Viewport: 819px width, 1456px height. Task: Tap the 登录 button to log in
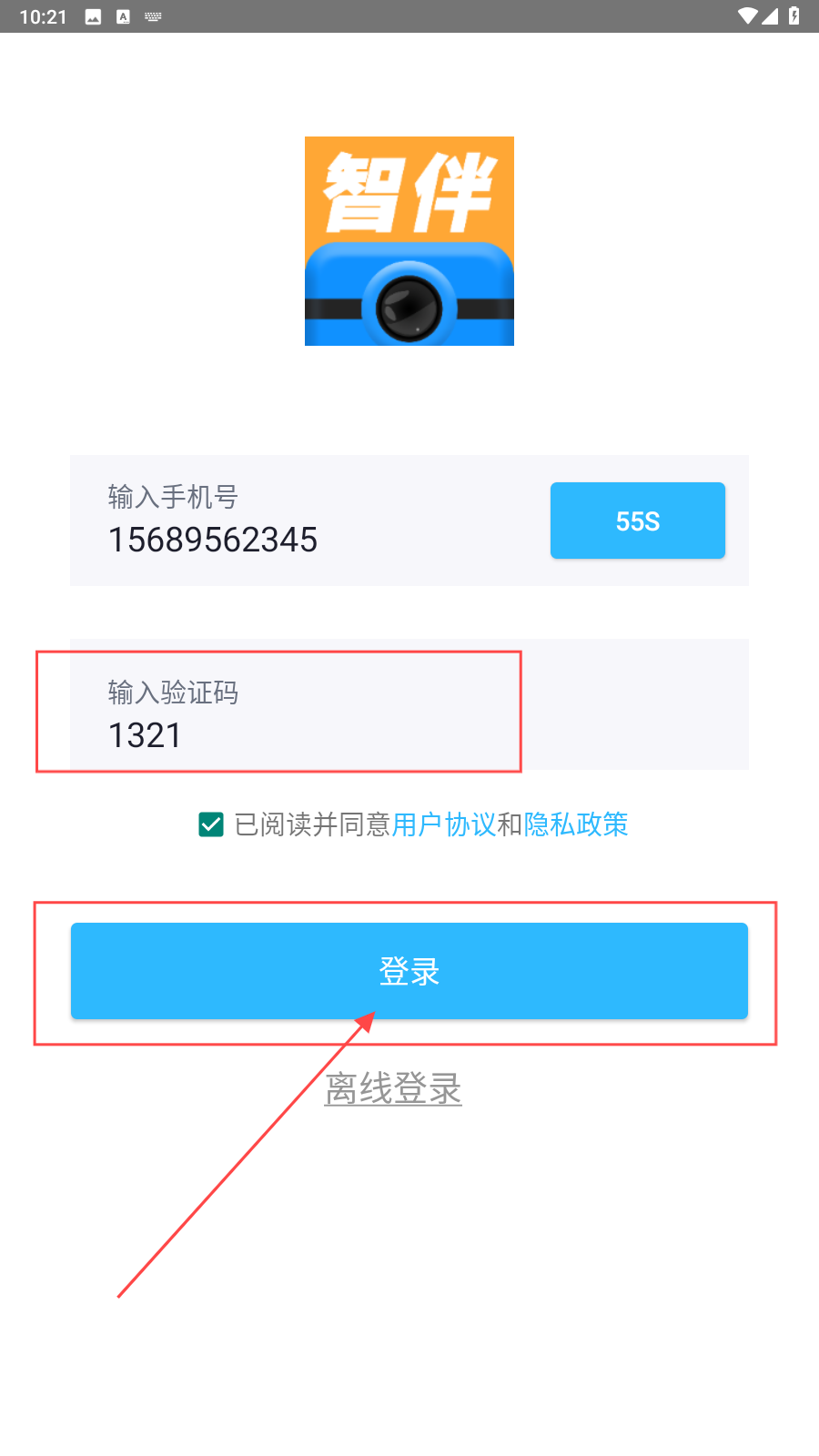(409, 971)
